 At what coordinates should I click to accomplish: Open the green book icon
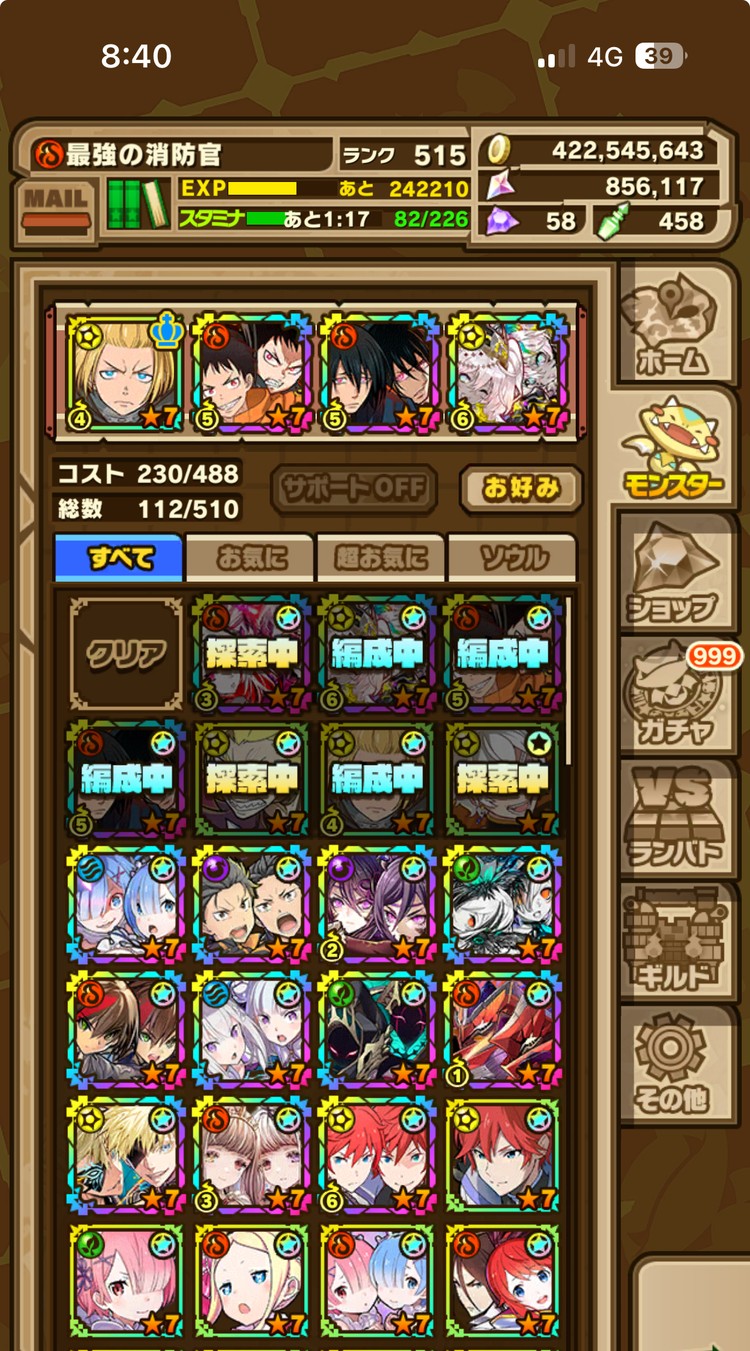[138, 204]
